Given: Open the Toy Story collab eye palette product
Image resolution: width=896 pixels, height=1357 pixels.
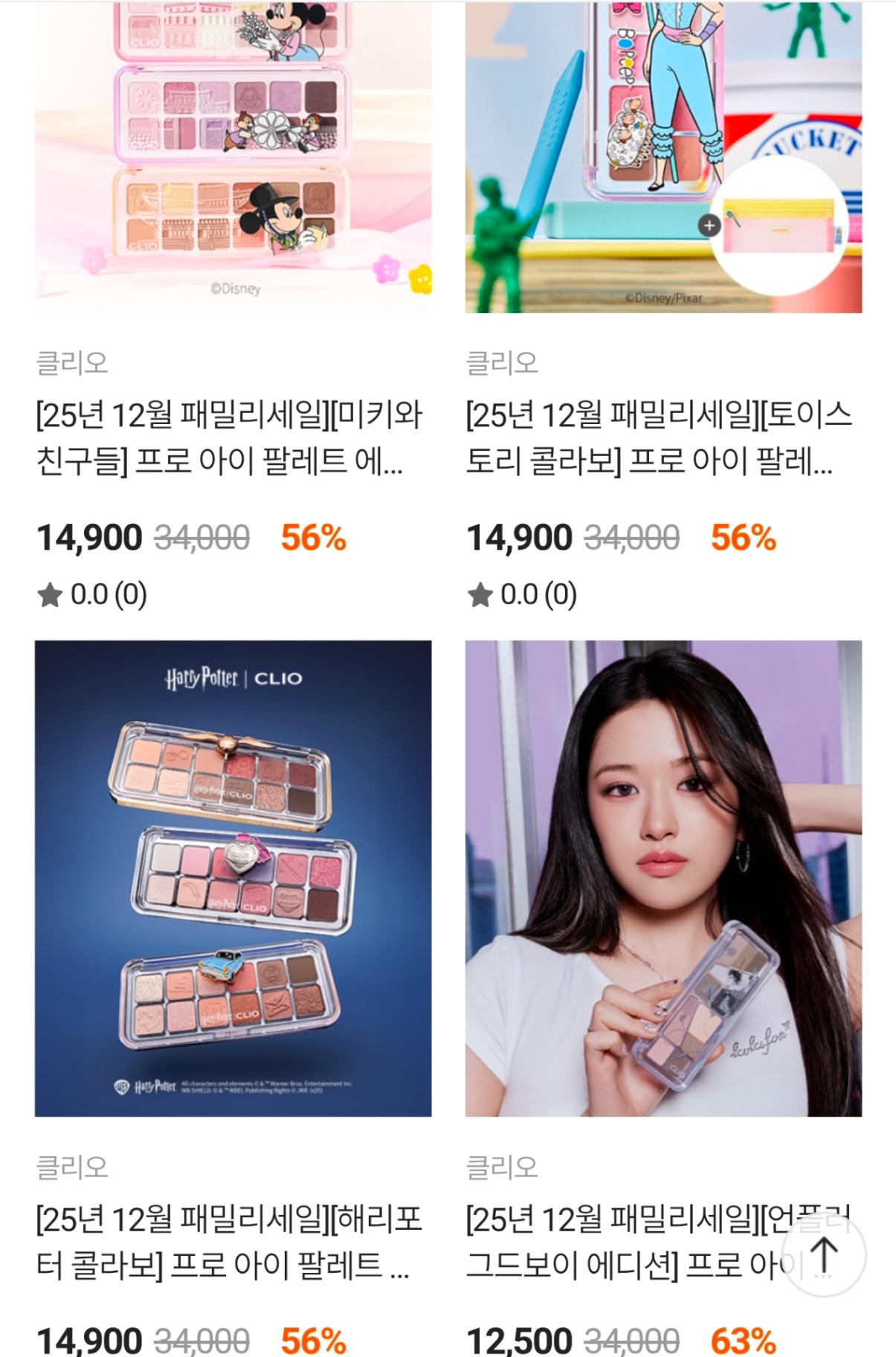Looking at the screenshot, I should [x=659, y=437].
